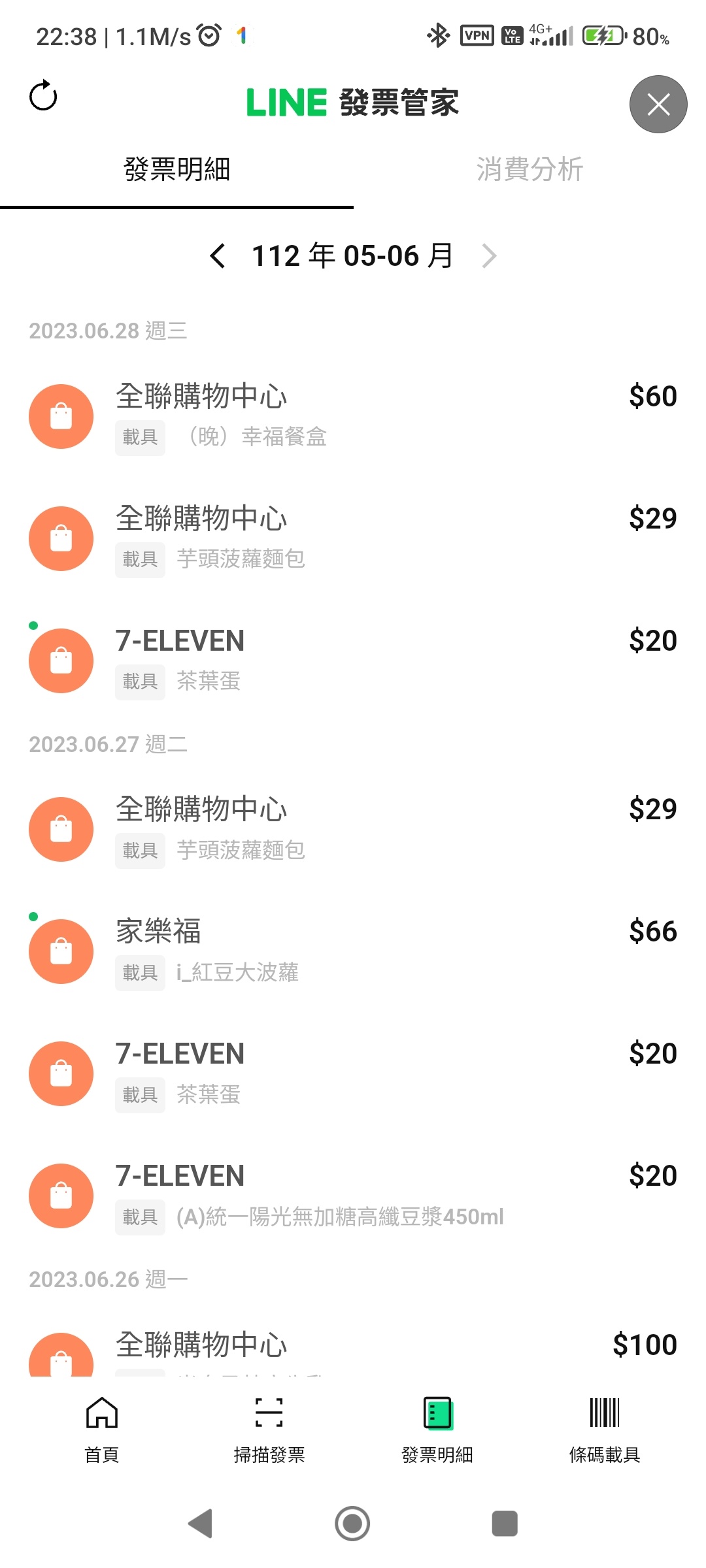706x1568 pixels.
Task: Open the 家樂福 $66 invoice
Action: point(353,951)
